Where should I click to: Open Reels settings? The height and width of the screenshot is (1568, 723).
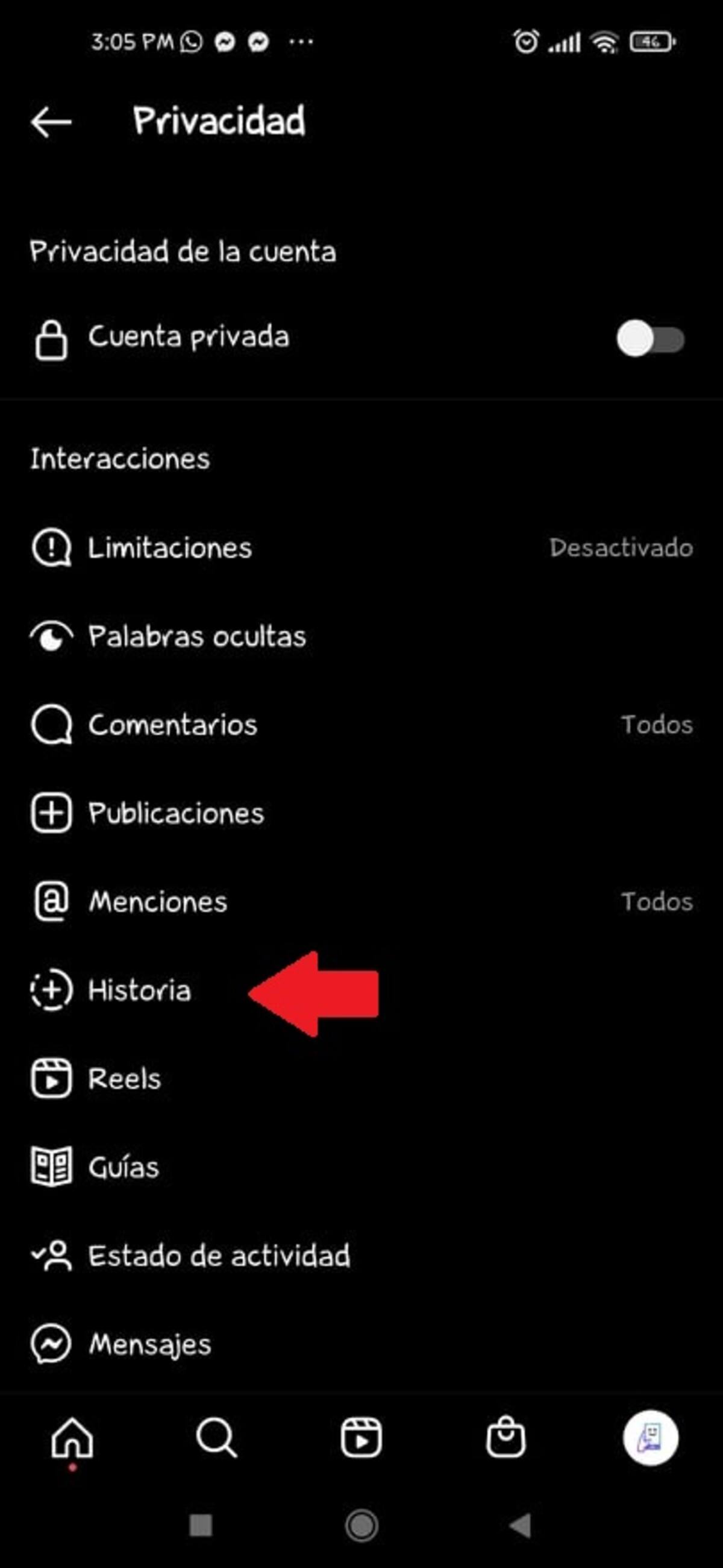pos(361,1078)
